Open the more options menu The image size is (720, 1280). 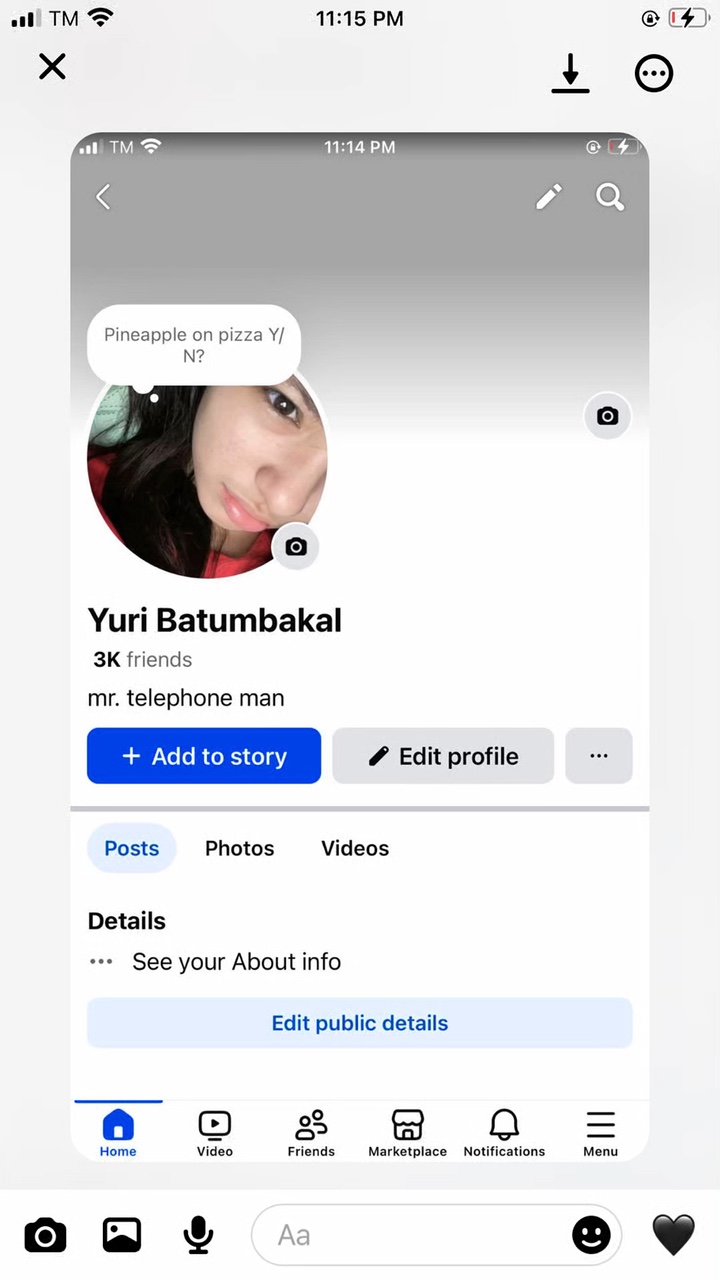pyautogui.click(x=654, y=73)
